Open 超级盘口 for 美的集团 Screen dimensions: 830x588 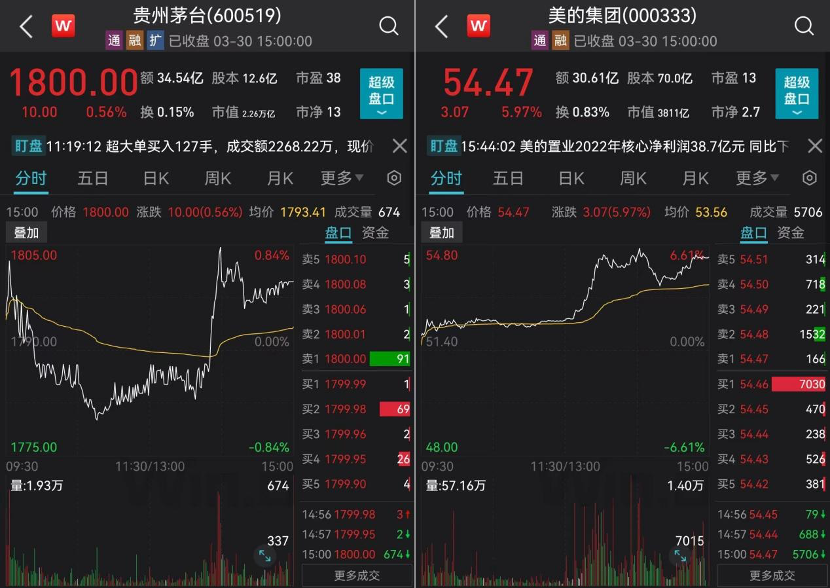797,95
